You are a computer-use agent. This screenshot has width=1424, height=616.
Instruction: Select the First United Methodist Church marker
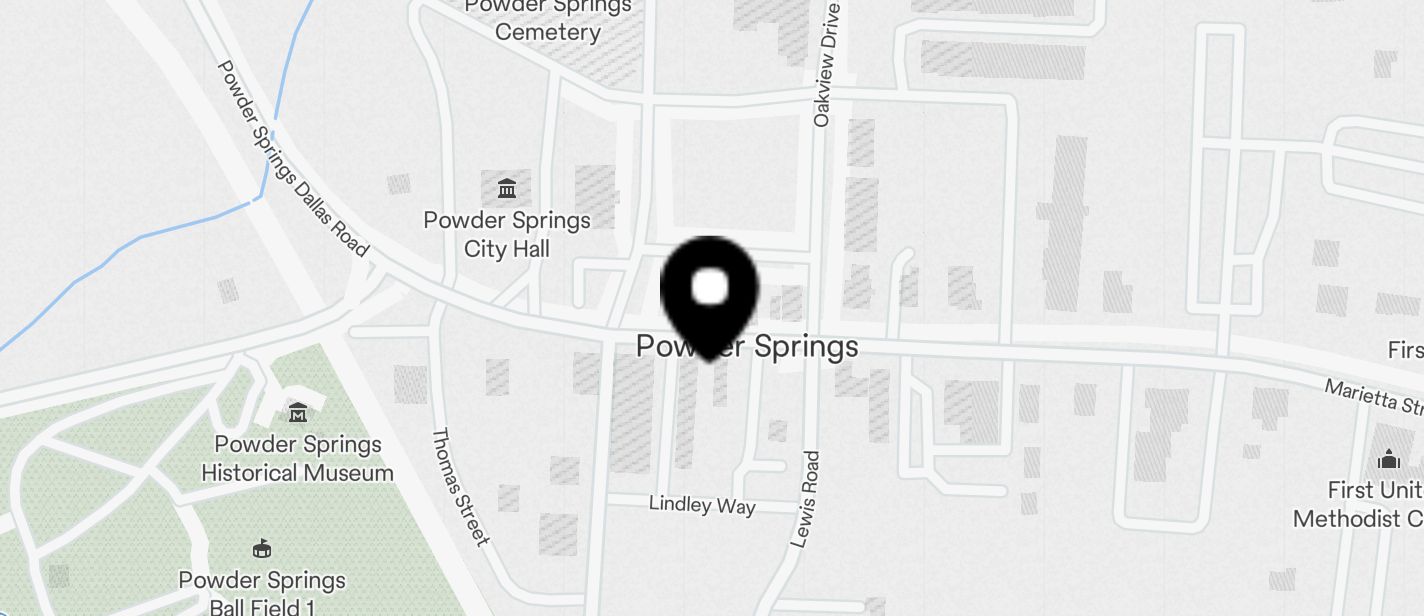click(x=1388, y=460)
